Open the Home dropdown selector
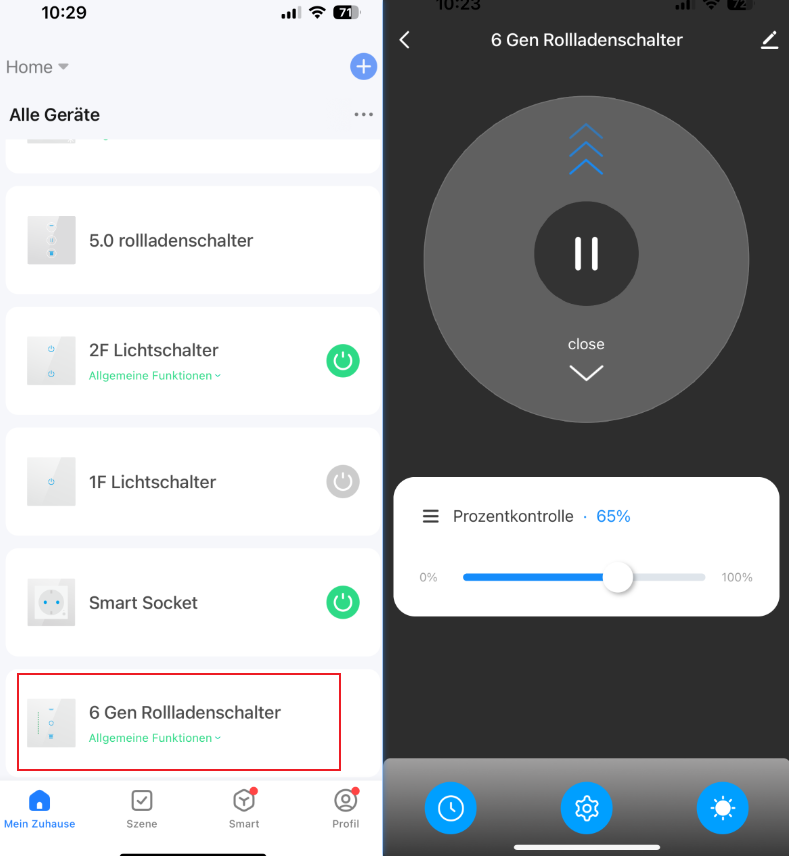The width and height of the screenshot is (789, 856). [x=37, y=67]
